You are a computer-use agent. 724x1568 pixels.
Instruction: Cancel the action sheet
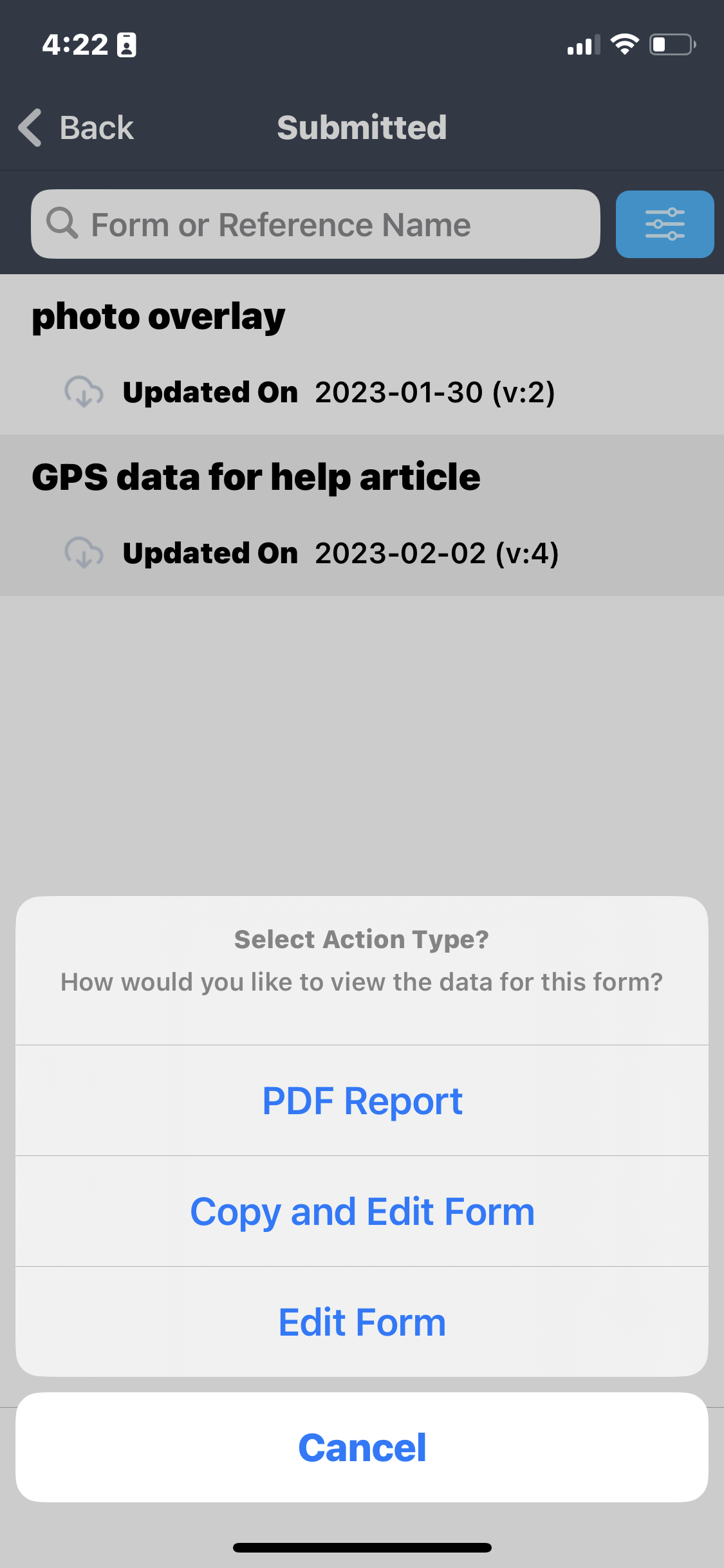(362, 1448)
